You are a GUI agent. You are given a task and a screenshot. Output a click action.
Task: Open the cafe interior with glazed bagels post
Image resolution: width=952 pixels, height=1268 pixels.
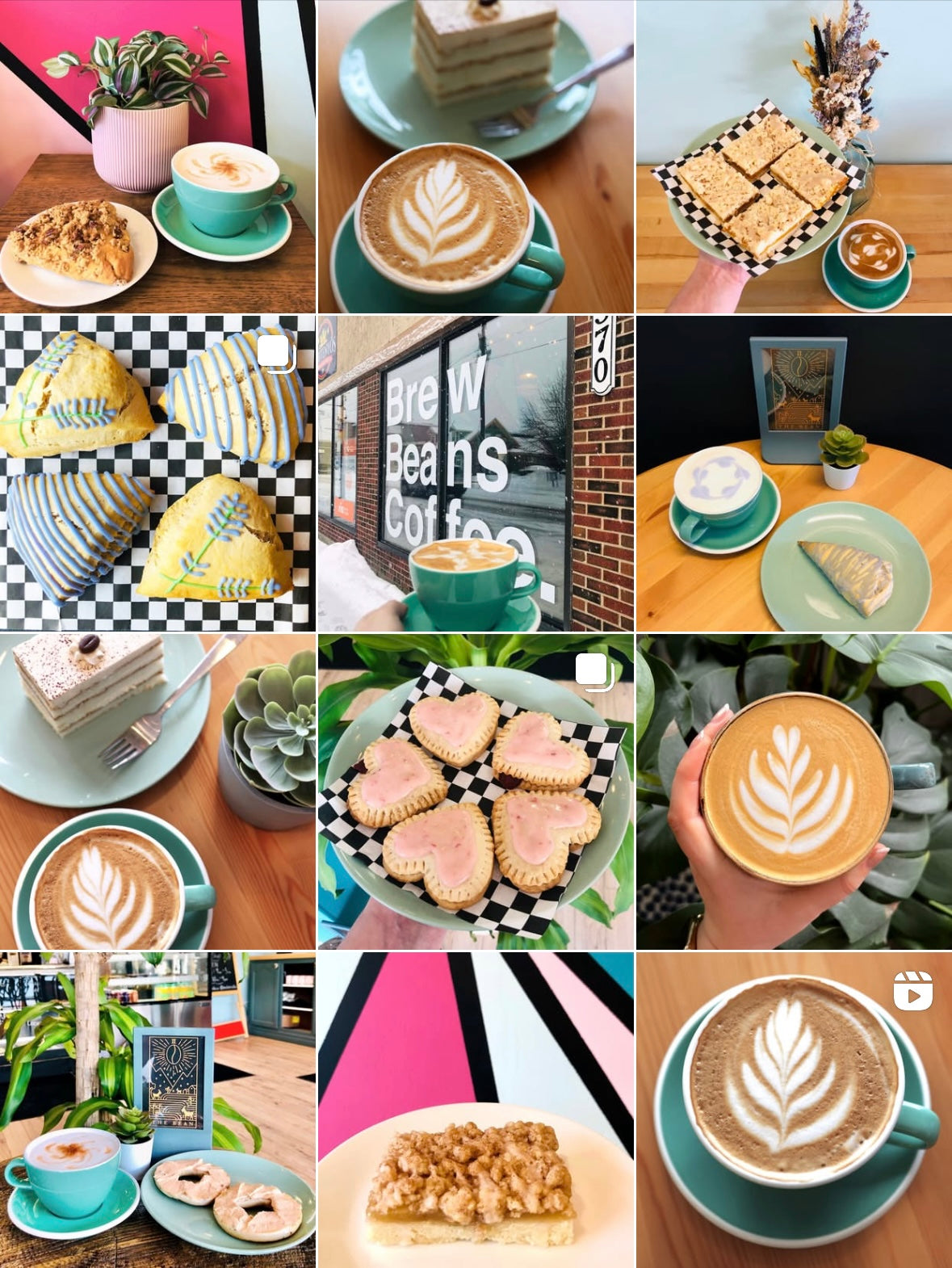(157, 1110)
